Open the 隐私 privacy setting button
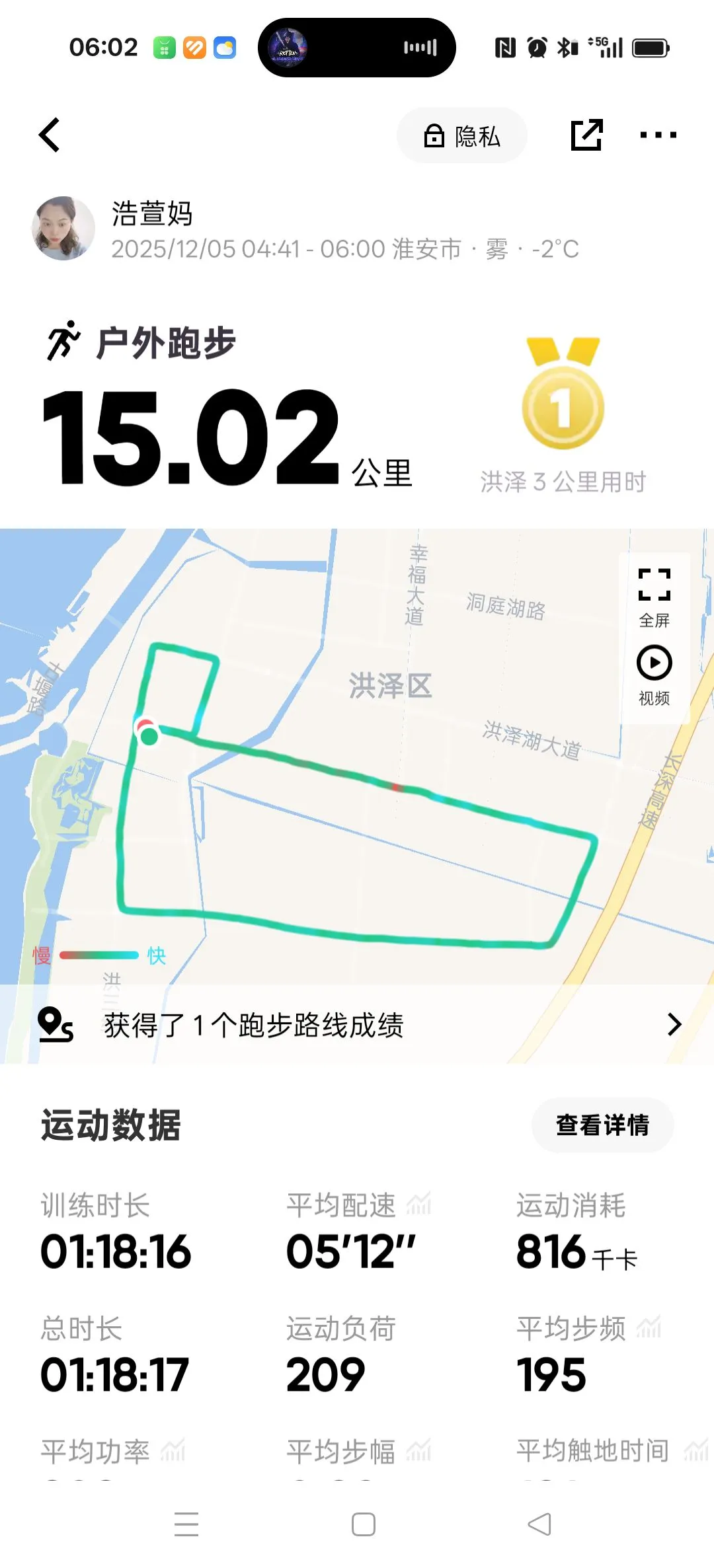This screenshot has height=1568, width=714. pos(461,136)
